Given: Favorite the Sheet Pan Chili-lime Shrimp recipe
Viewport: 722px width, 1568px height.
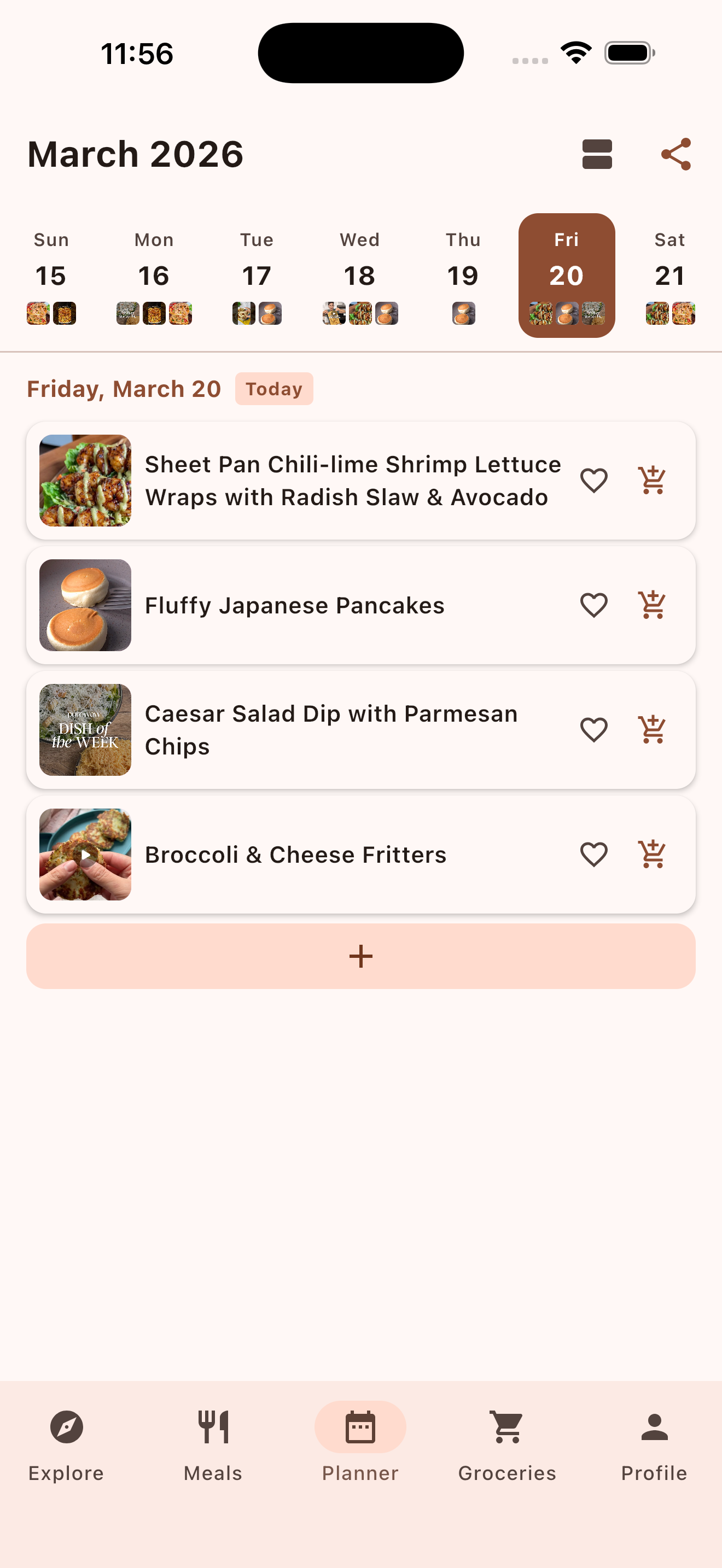Looking at the screenshot, I should point(594,480).
